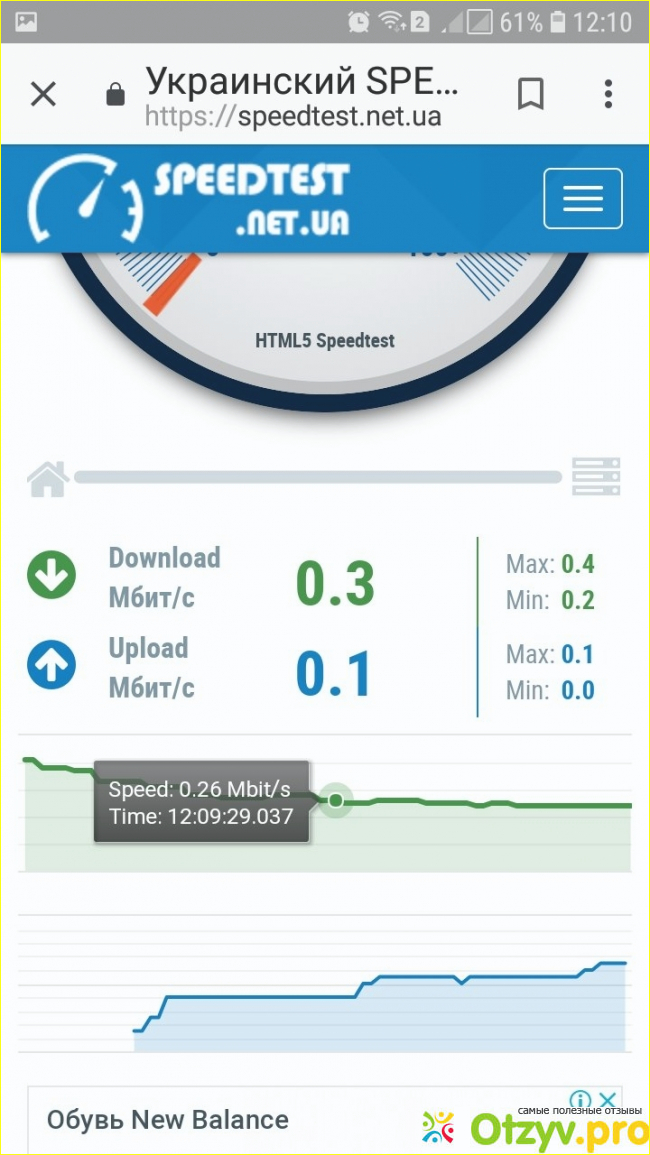
Task: Close the New Balance ad banner
Action: coord(607,1101)
